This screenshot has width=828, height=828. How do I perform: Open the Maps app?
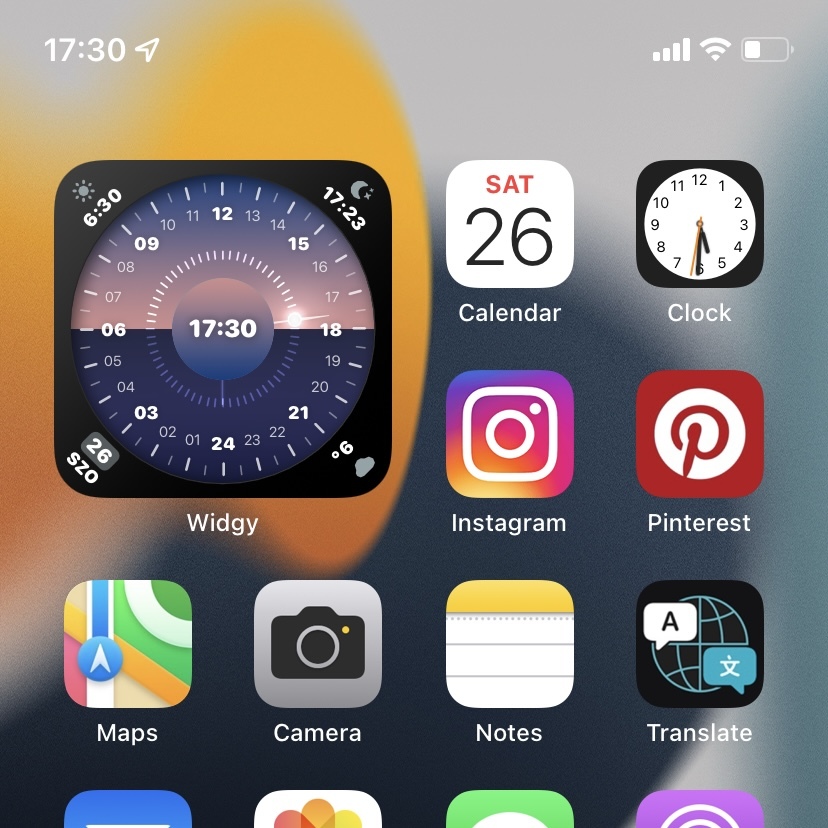click(127, 644)
